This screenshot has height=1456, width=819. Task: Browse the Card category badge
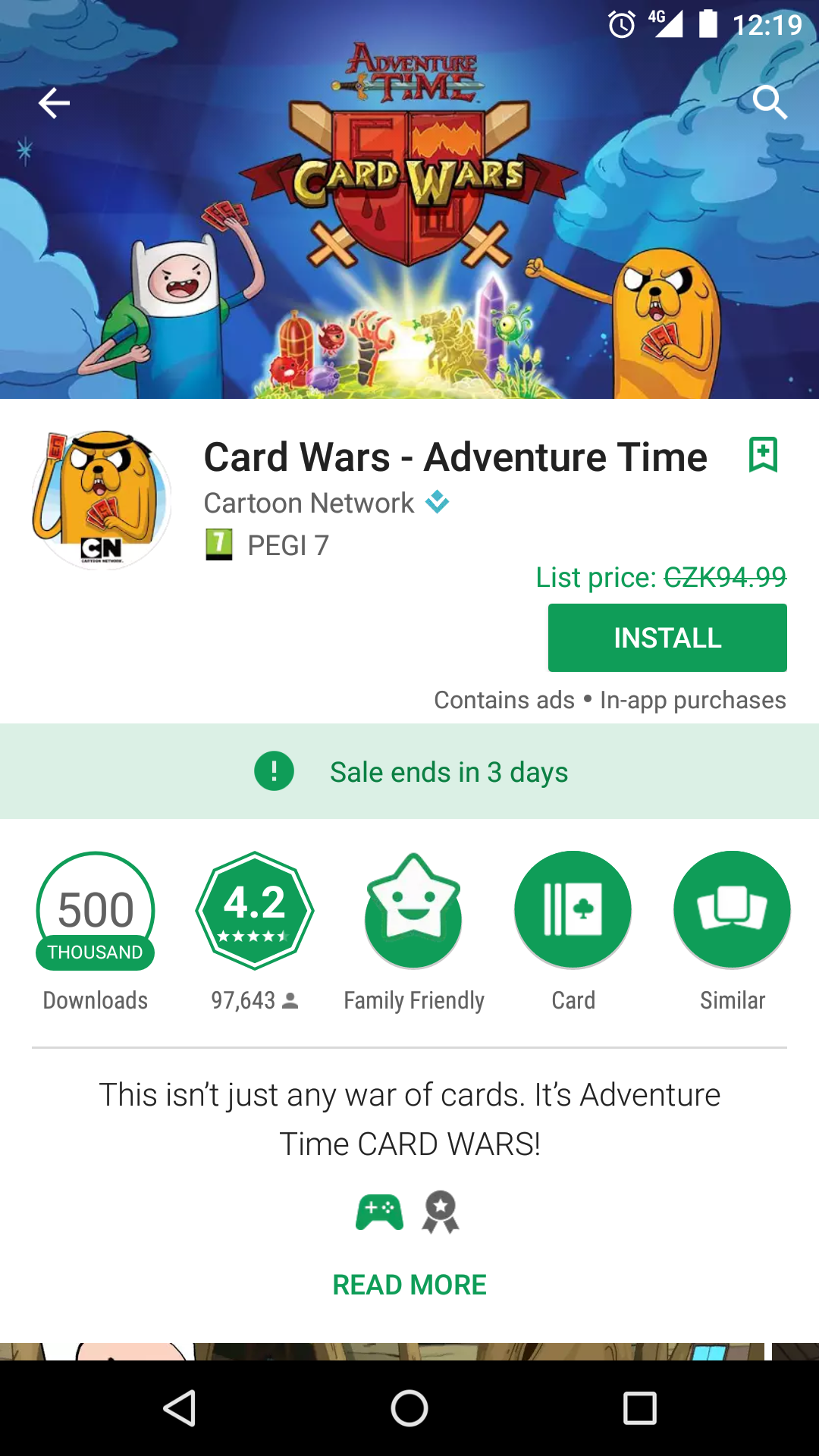click(573, 909)
